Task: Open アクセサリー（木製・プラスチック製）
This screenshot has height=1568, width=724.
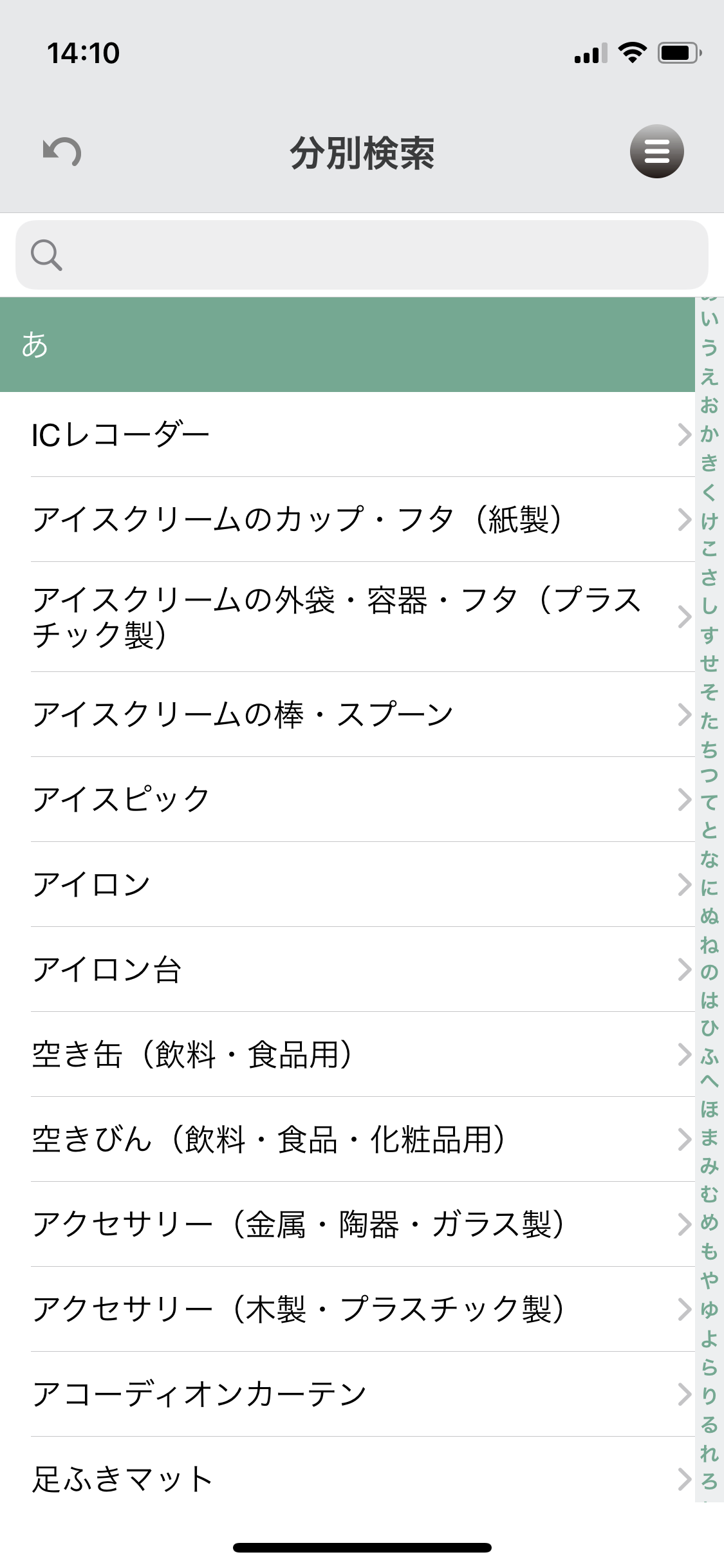Action: [x=348, y=1309]
